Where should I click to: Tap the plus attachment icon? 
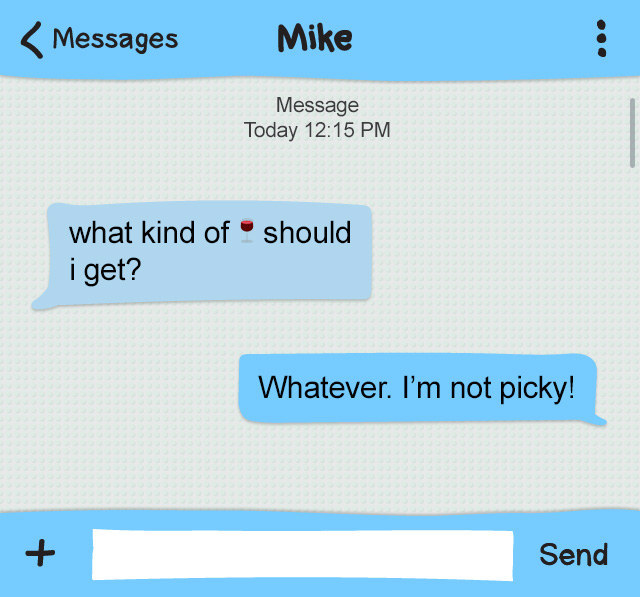(40, 553)
